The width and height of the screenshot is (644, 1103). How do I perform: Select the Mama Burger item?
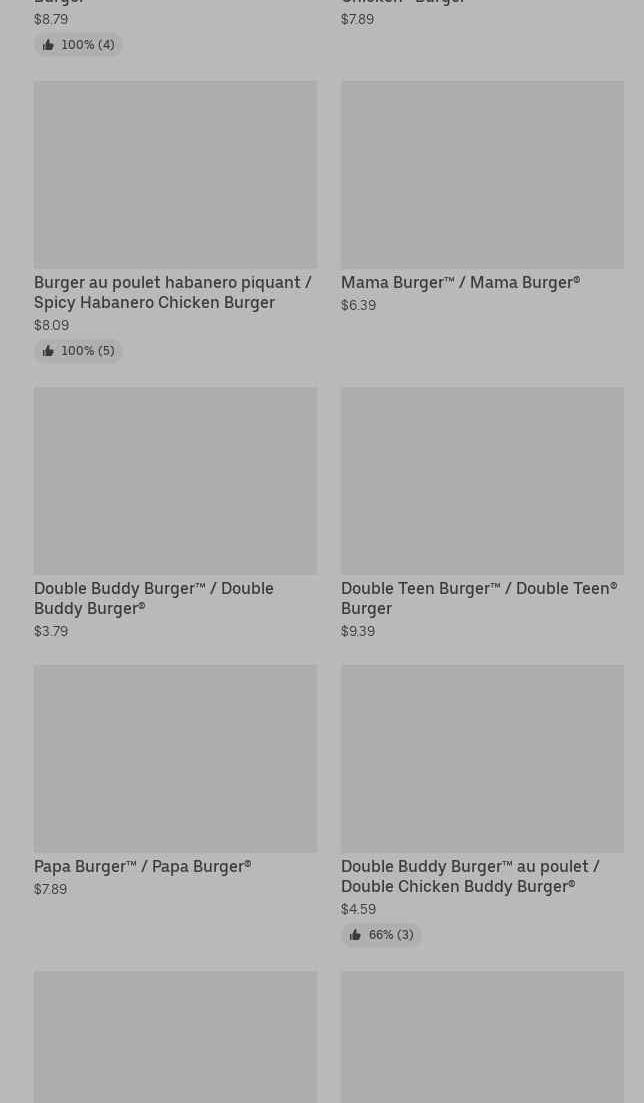460,283
